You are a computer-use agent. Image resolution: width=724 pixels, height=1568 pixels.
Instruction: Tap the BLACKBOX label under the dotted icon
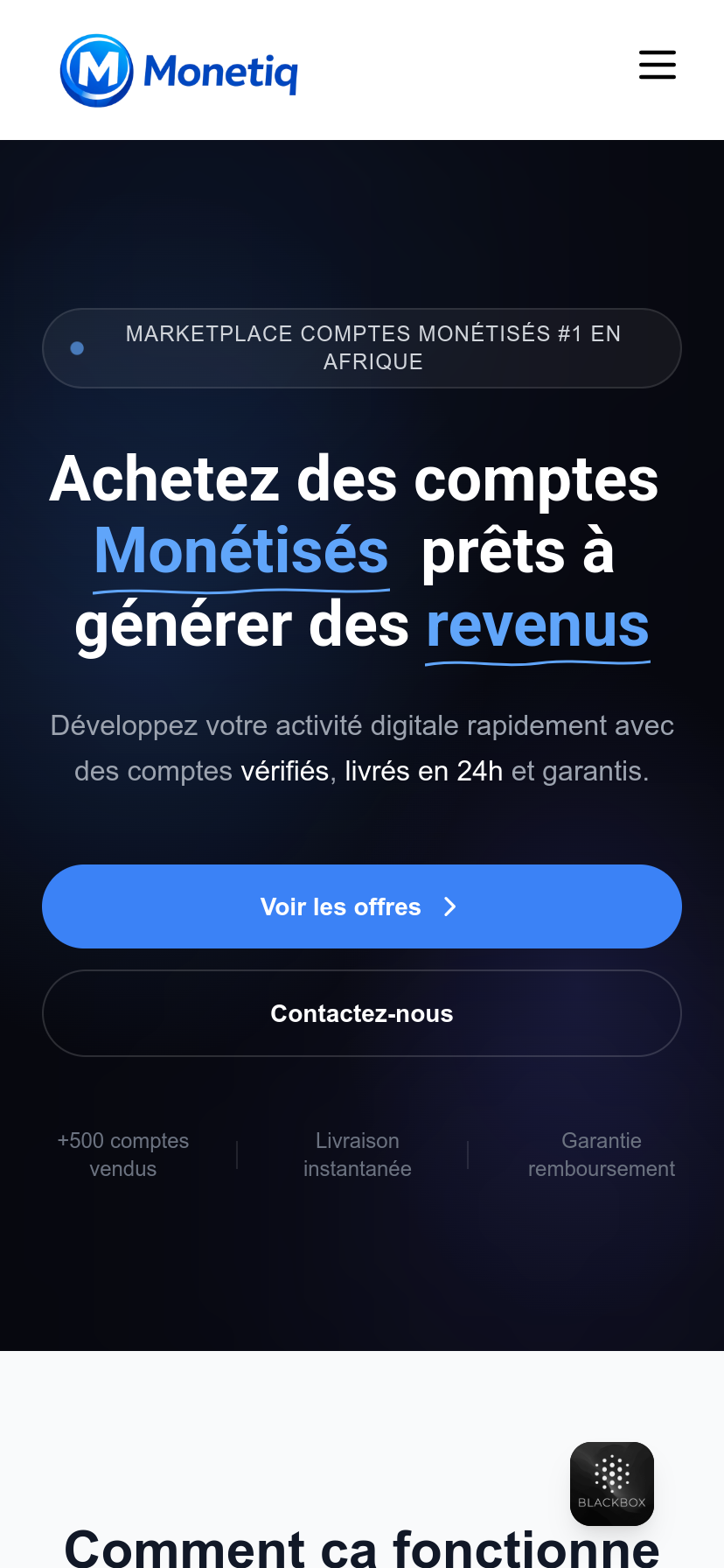[612, 1501]
